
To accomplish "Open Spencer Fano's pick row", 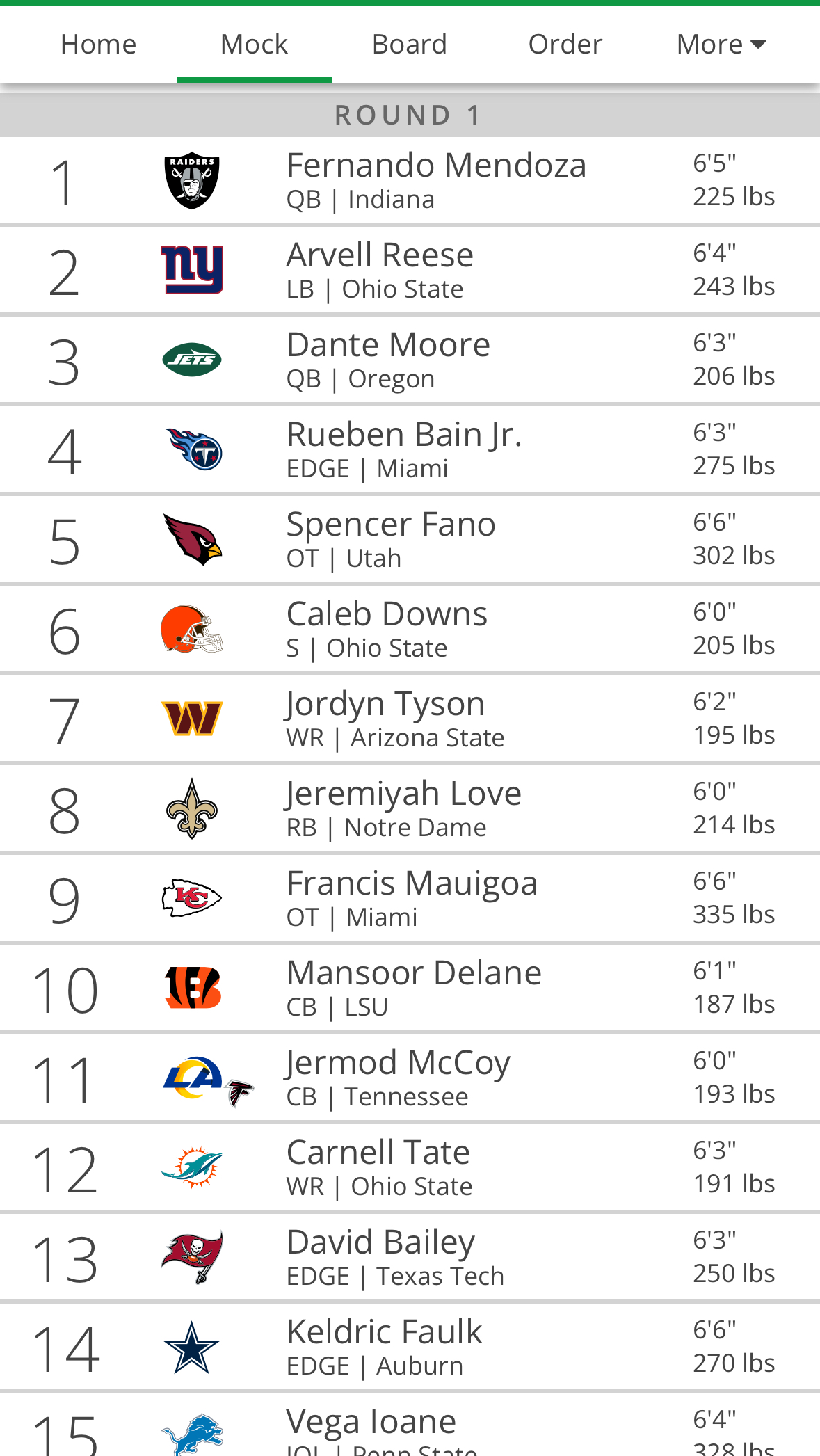I will point(390,540).
